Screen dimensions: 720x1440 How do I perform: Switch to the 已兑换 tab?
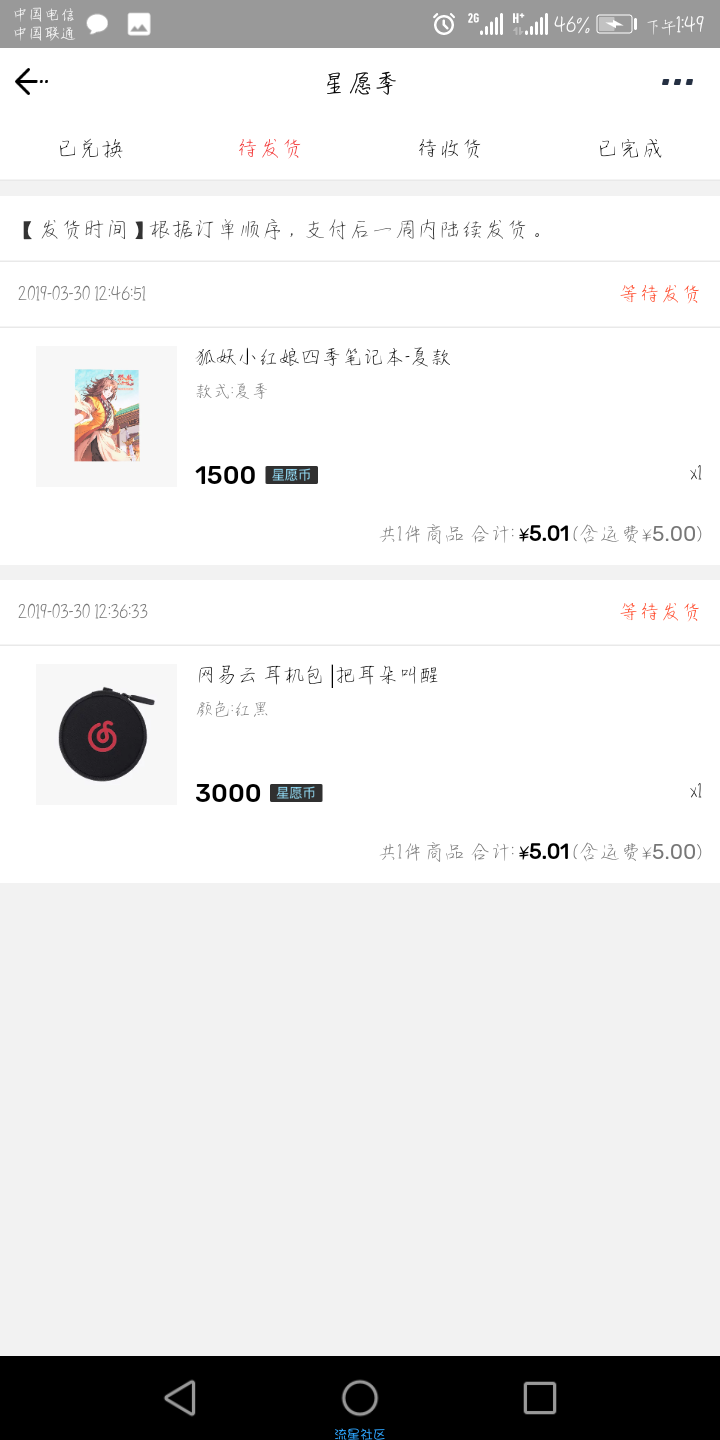pos(90,149)
